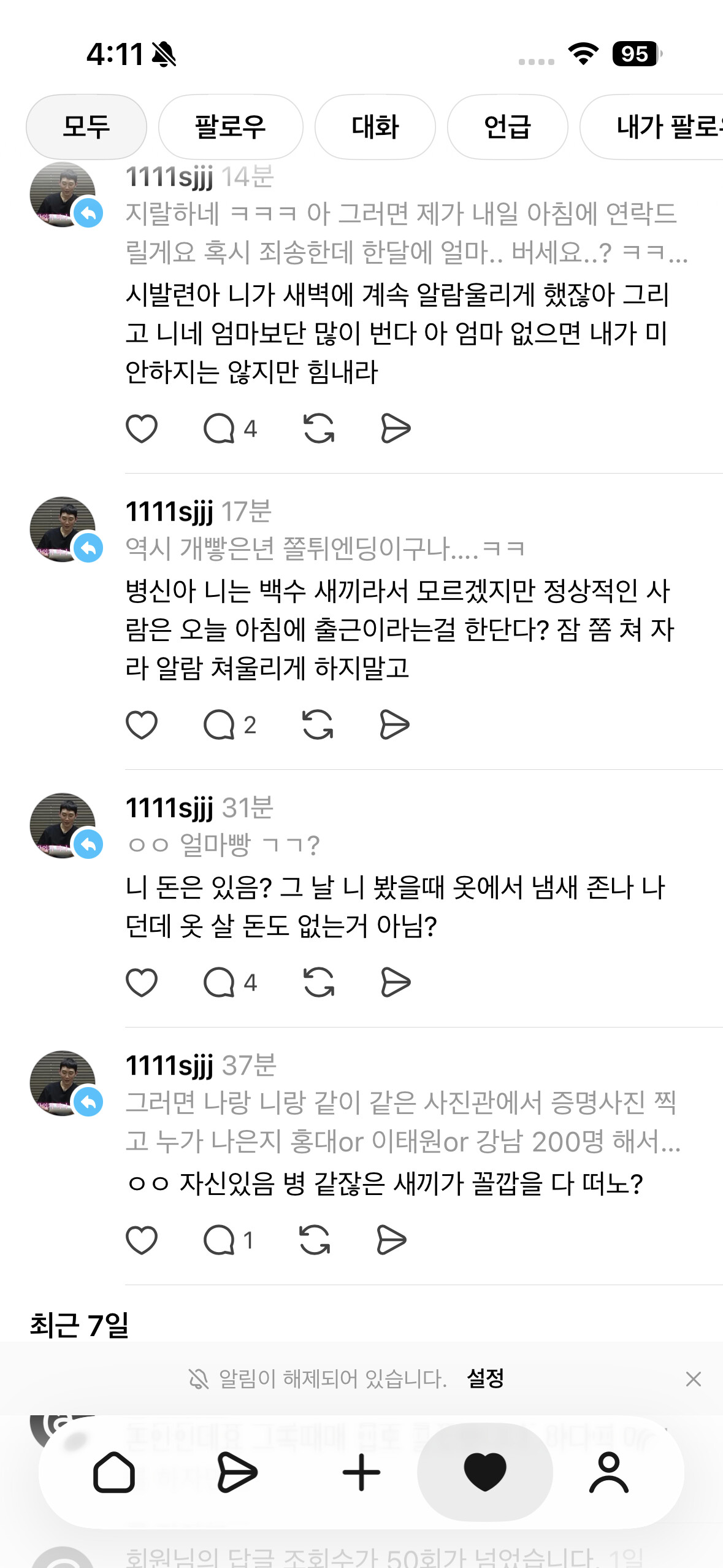
Task: Like the reply posted 14분 ago
Action: 142,428
